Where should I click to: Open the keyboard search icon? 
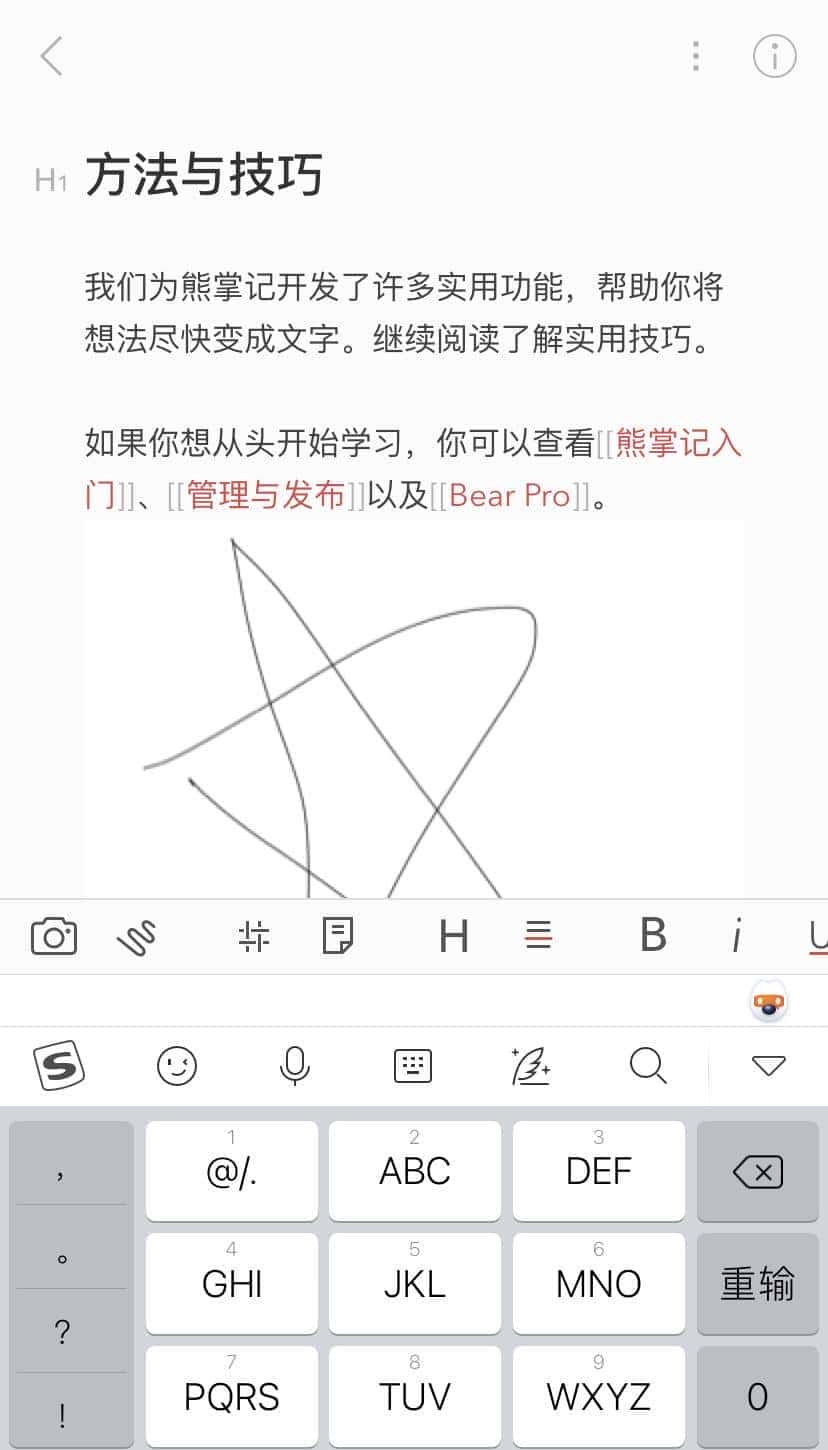click(x=648, y=1065)
